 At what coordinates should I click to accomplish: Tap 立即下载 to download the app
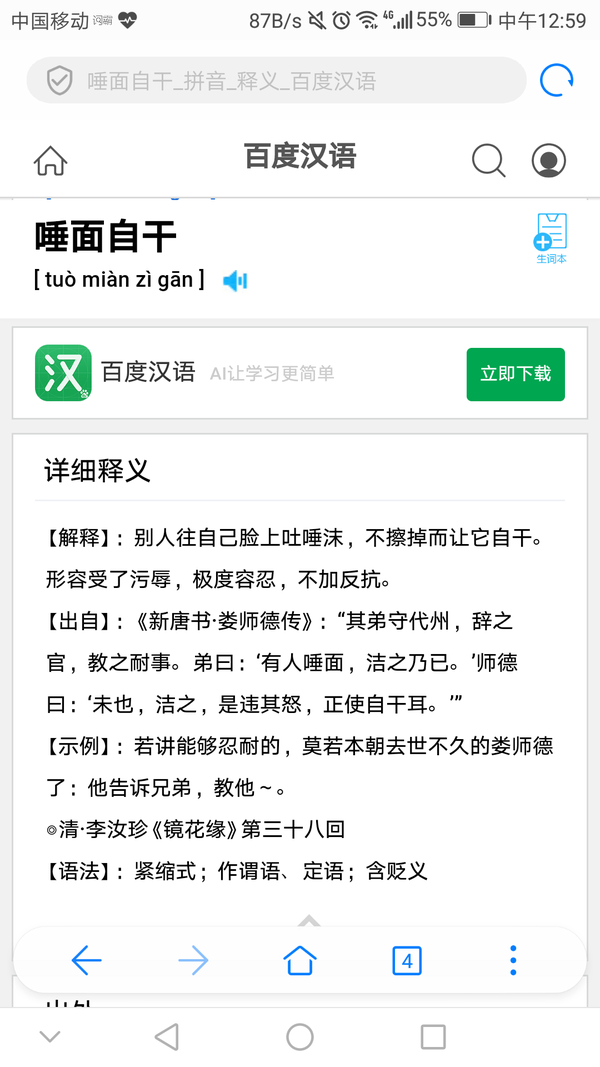coord(516,374)
